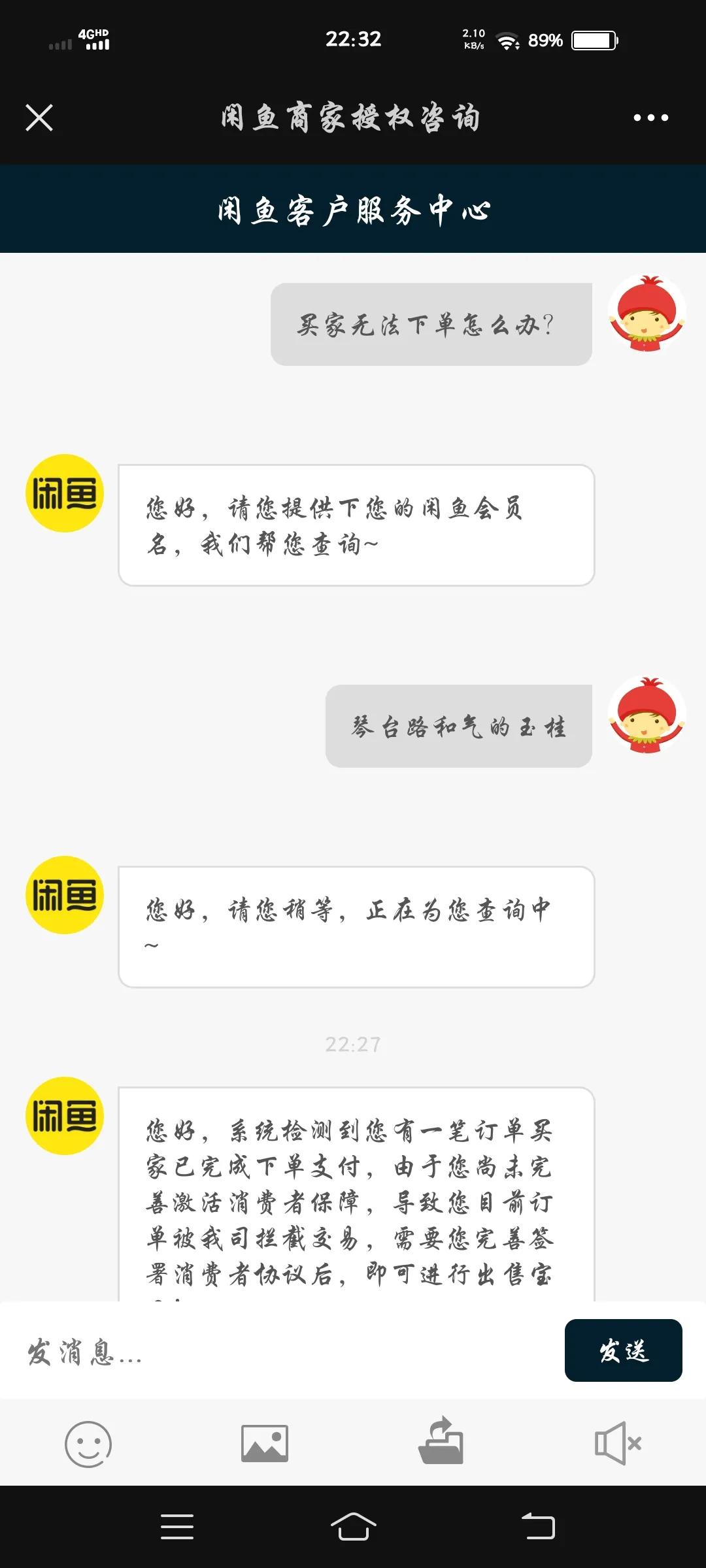The image size is (706, 1568).
Task: Expand the 闲鱼客户服务中心 header
Action: [x=353, y=208]
